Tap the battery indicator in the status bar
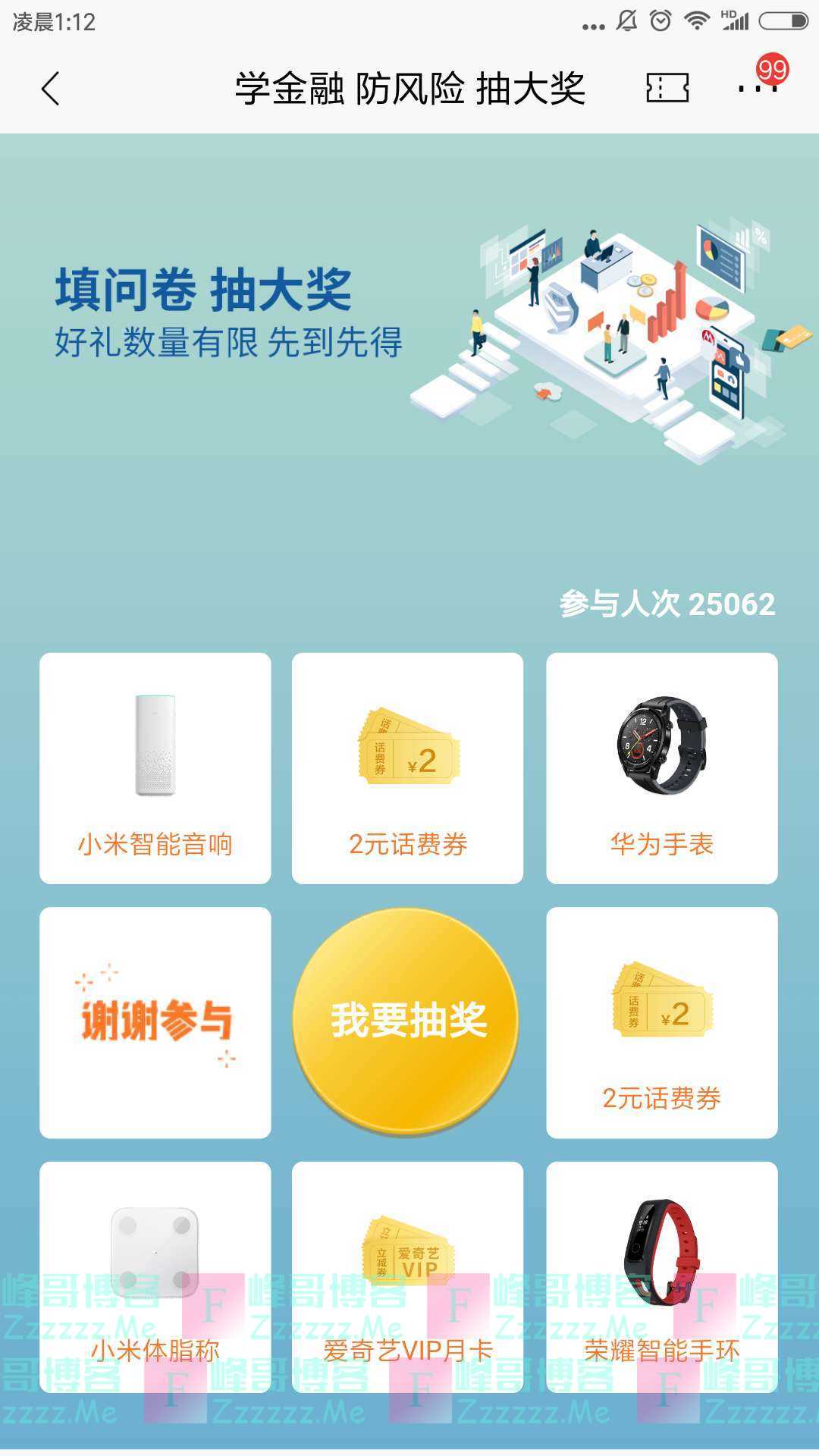Viewport: 819px width, 1456px height. click(x=783, y=20)
